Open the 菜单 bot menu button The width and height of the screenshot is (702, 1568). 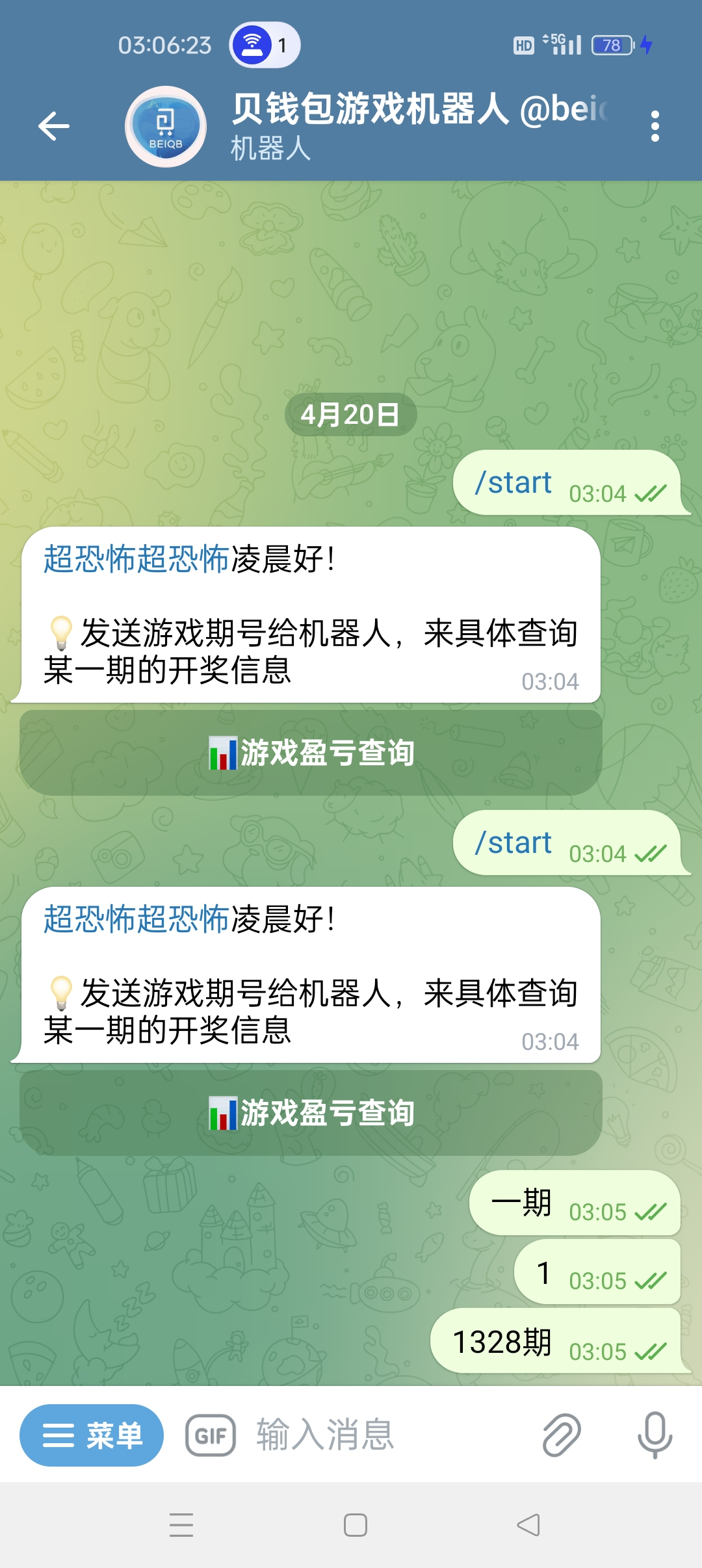coord(92,1435)
